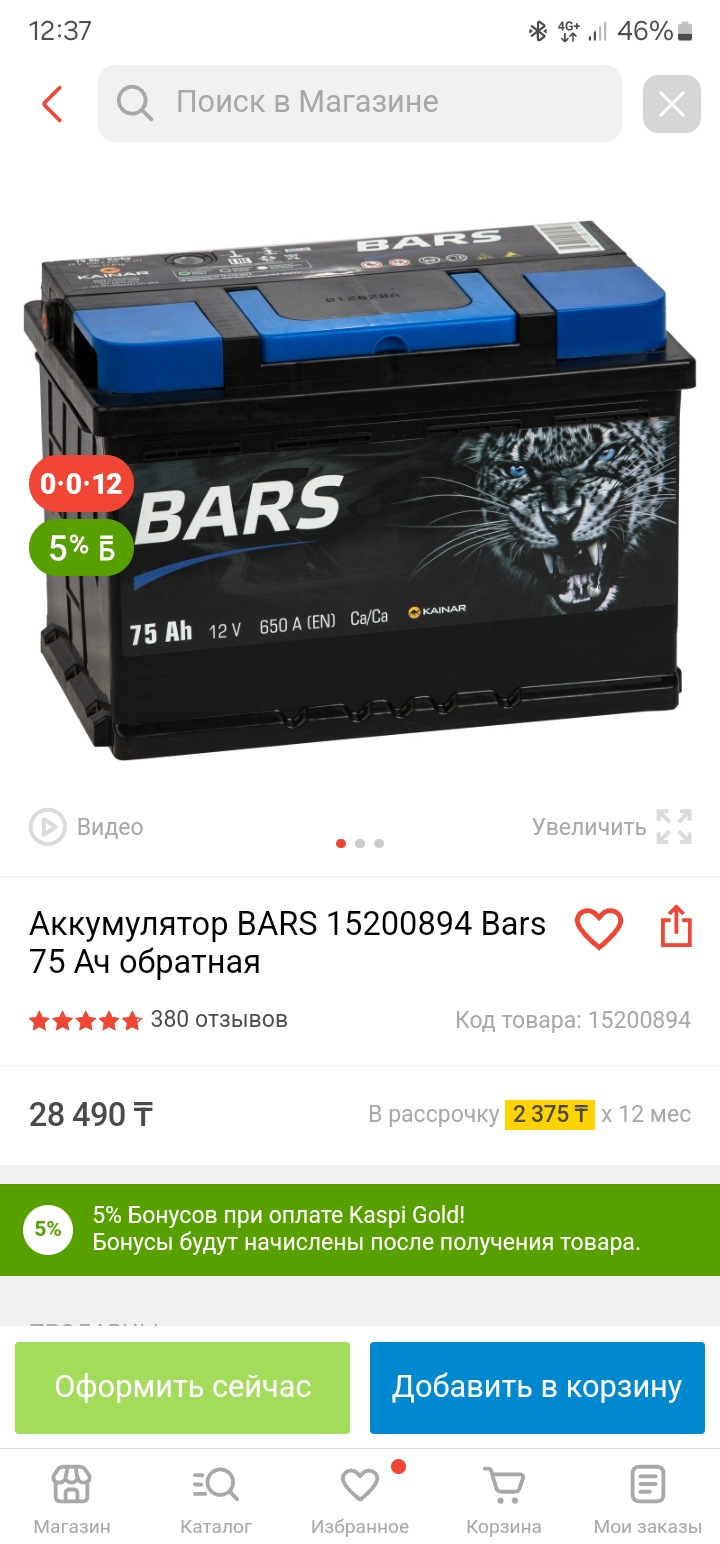The image size is (720, 1544).
Task: Open the 380 отзывов reviews
Action: click(218, 1020)
